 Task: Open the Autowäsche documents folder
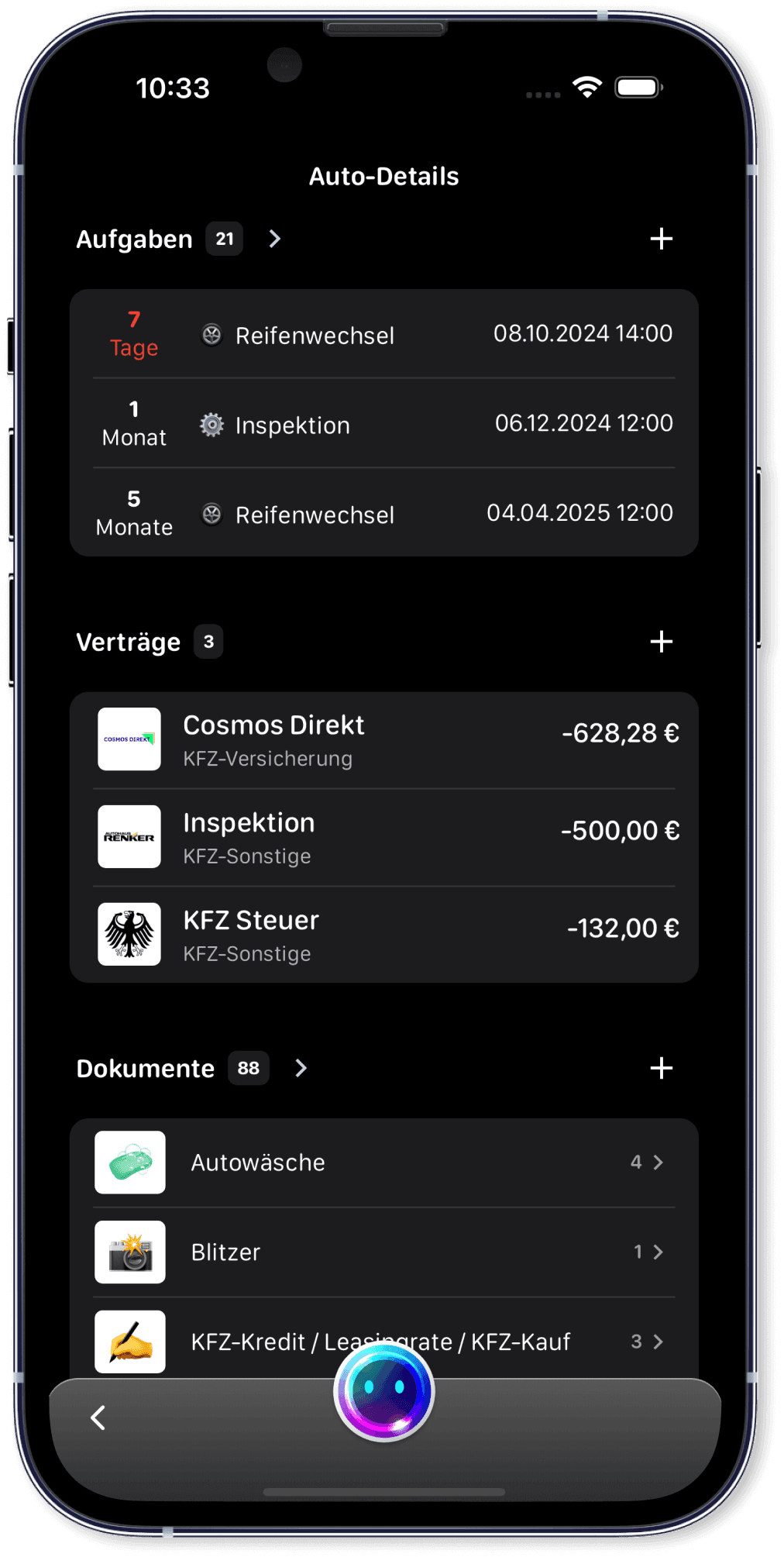point(383,1162)
